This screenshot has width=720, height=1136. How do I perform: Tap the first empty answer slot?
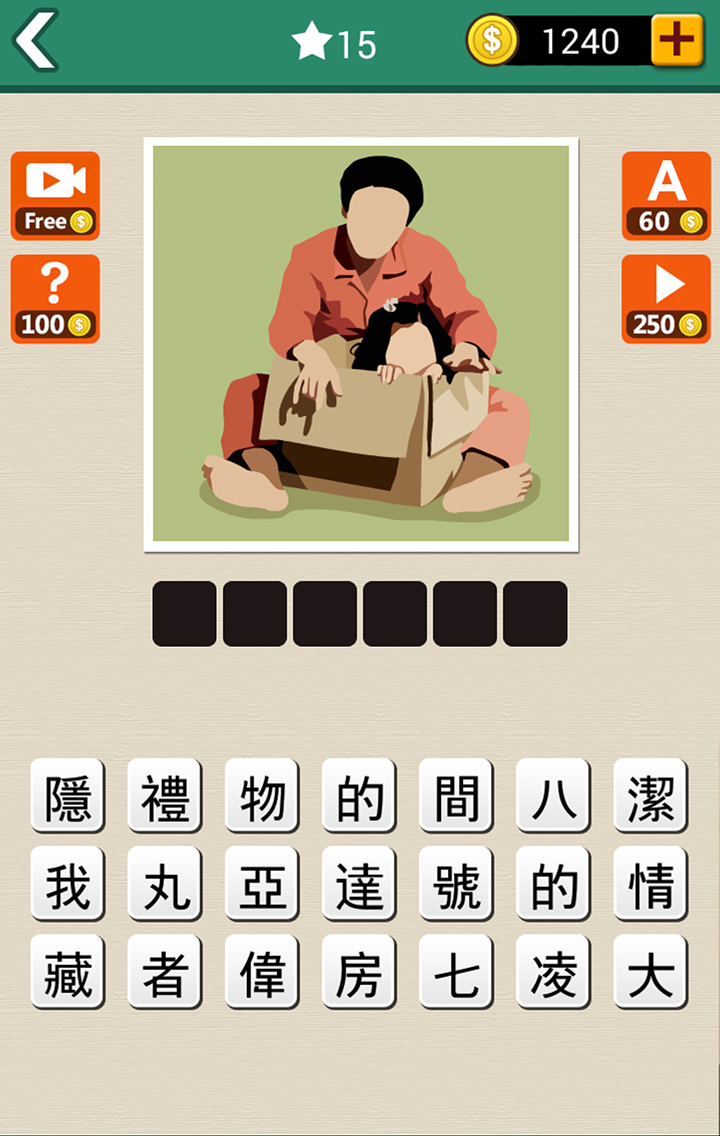pos(184,613)
